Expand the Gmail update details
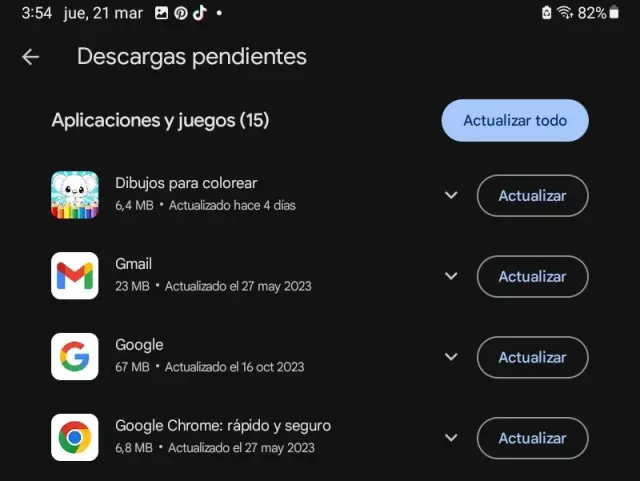 click(x=451, y=276)
